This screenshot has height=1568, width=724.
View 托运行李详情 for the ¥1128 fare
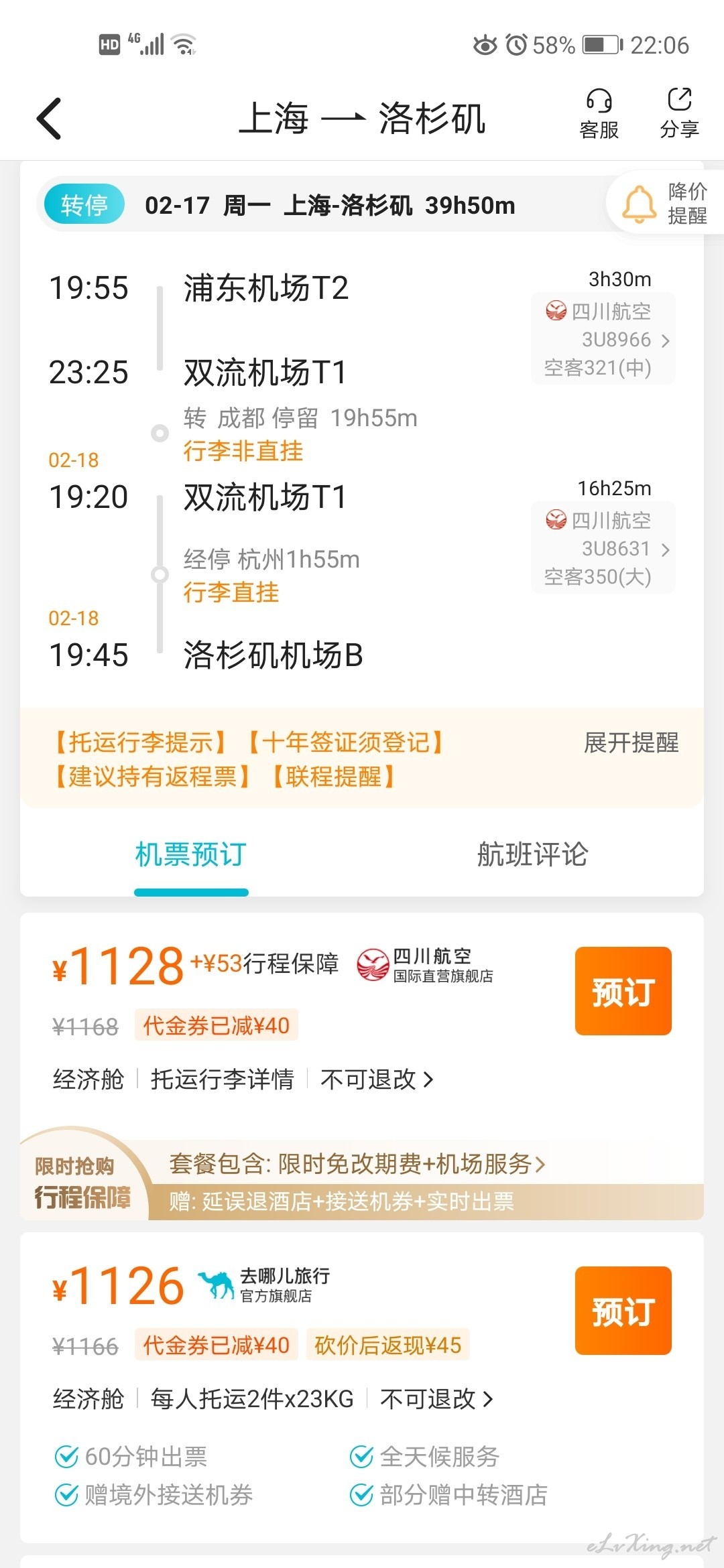point(223,1079)
